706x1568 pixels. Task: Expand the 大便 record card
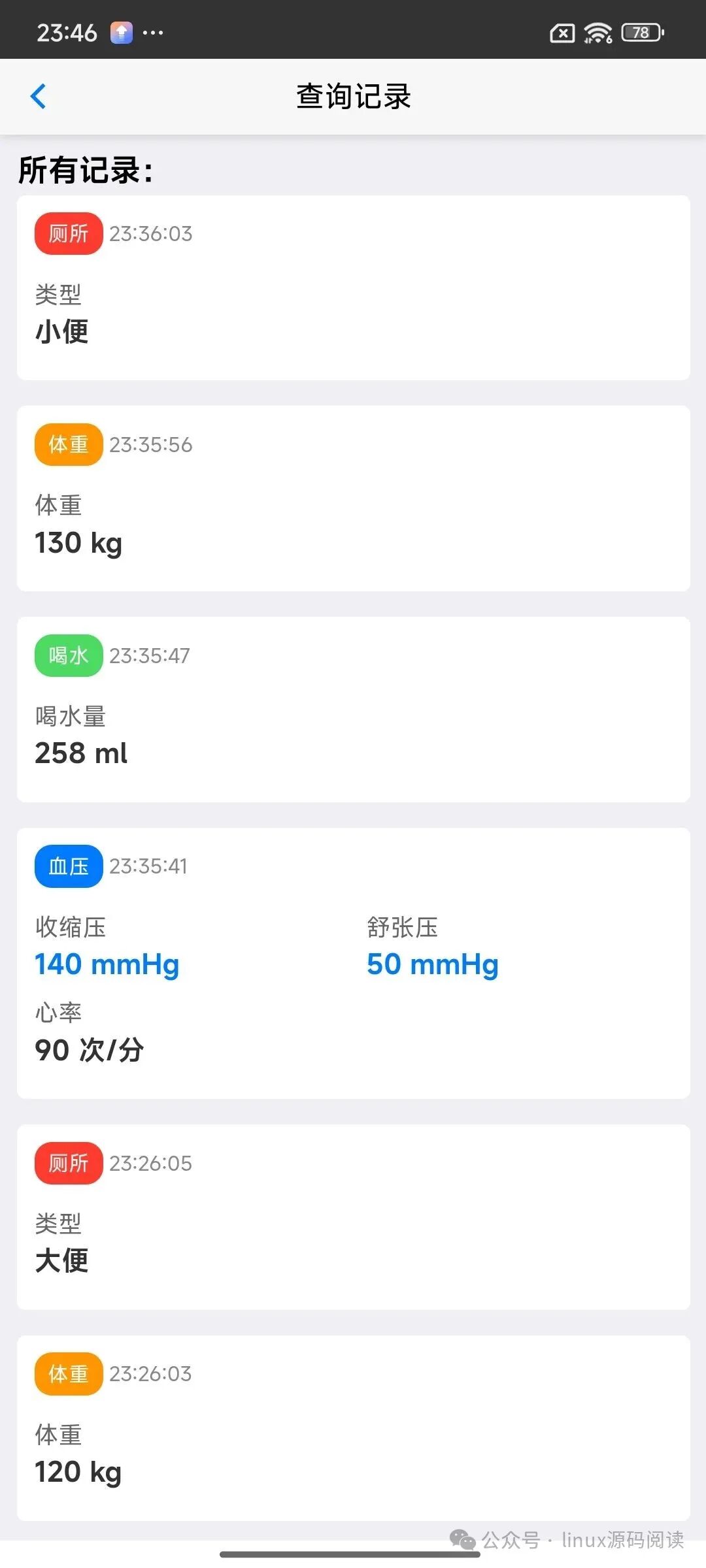tap(353, 1215)
